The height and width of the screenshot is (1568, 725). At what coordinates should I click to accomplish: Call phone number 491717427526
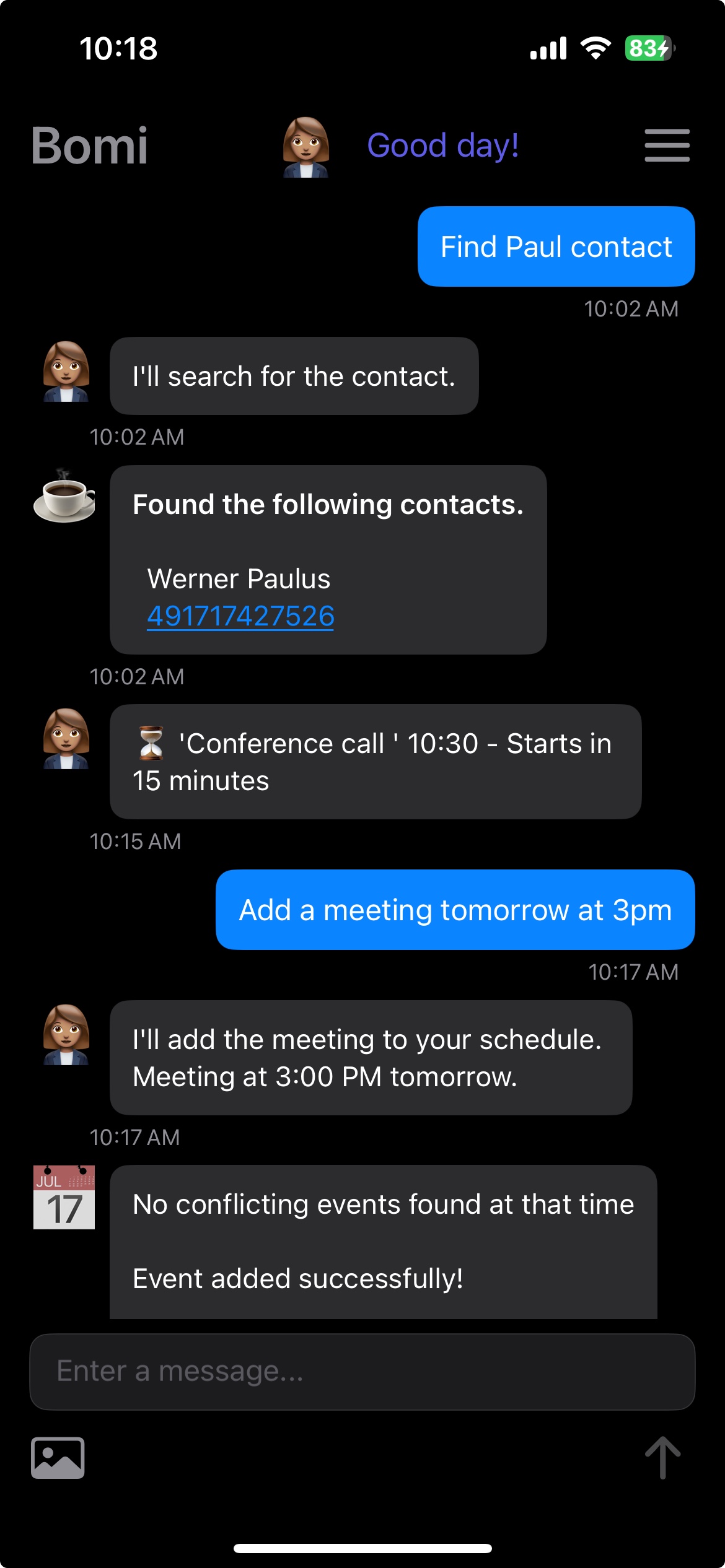coord(240,616)
